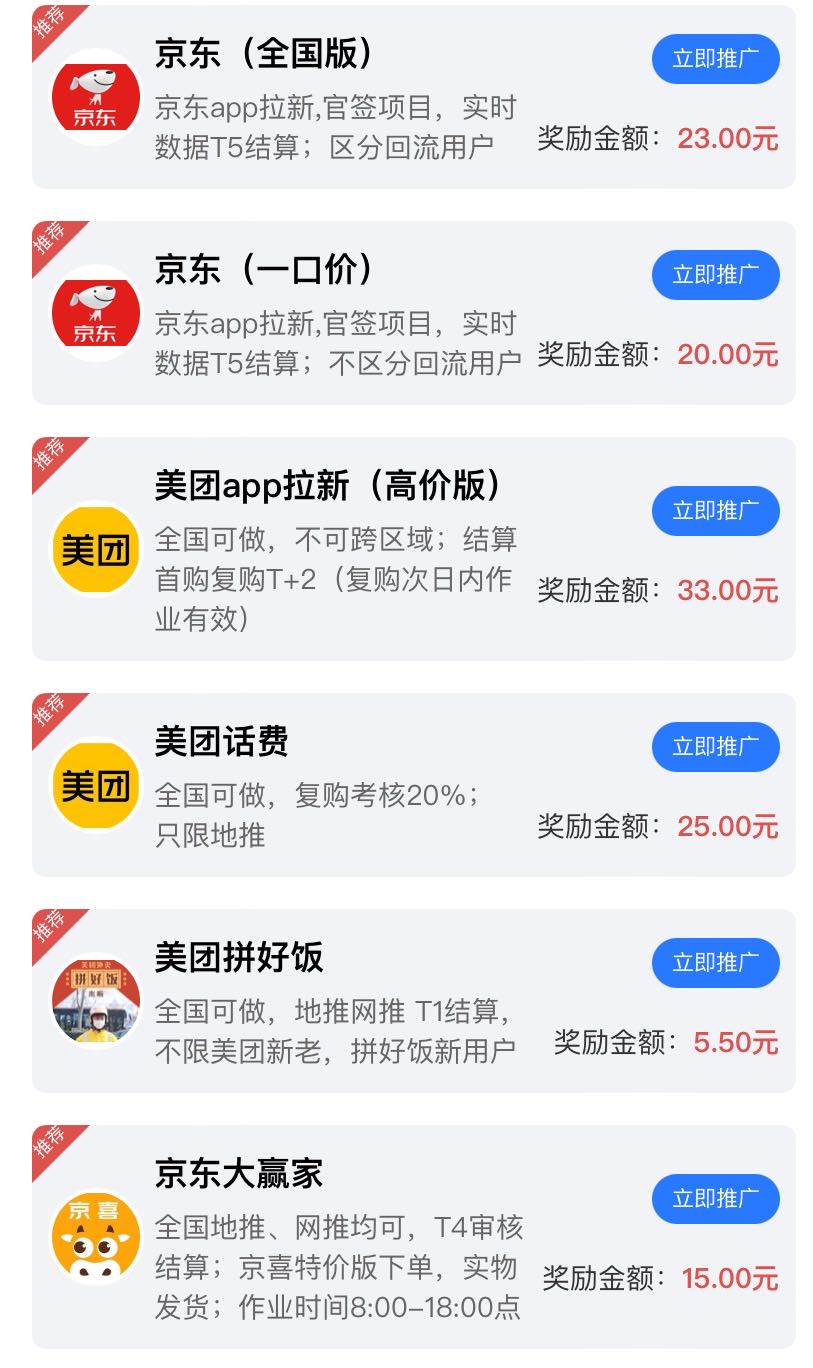
Task: Promote 京东（一口价） with 立即推广
Action: (715, 275)
